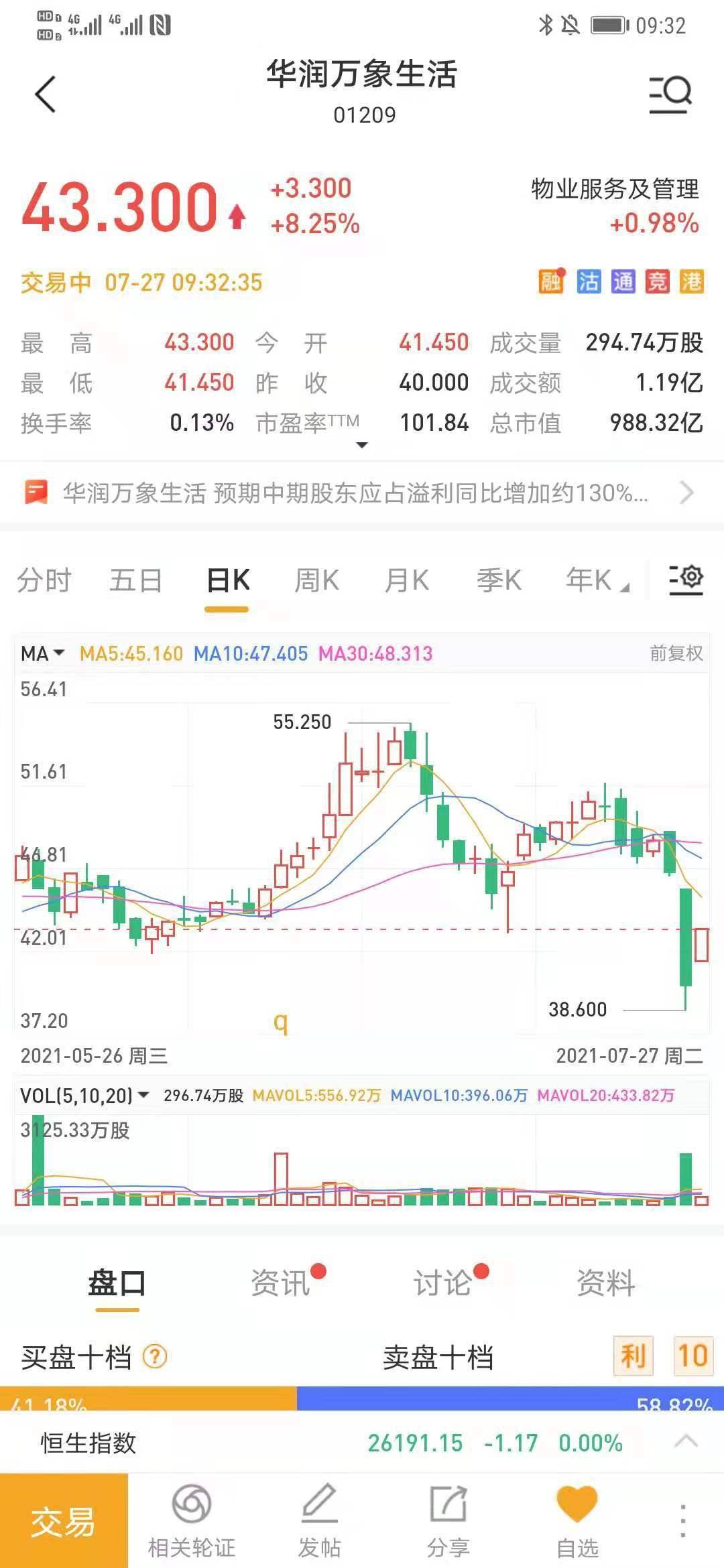Switch to the 五日 chart tab
The height and width of the screenshot is (1568, 724).
[135, 580]
